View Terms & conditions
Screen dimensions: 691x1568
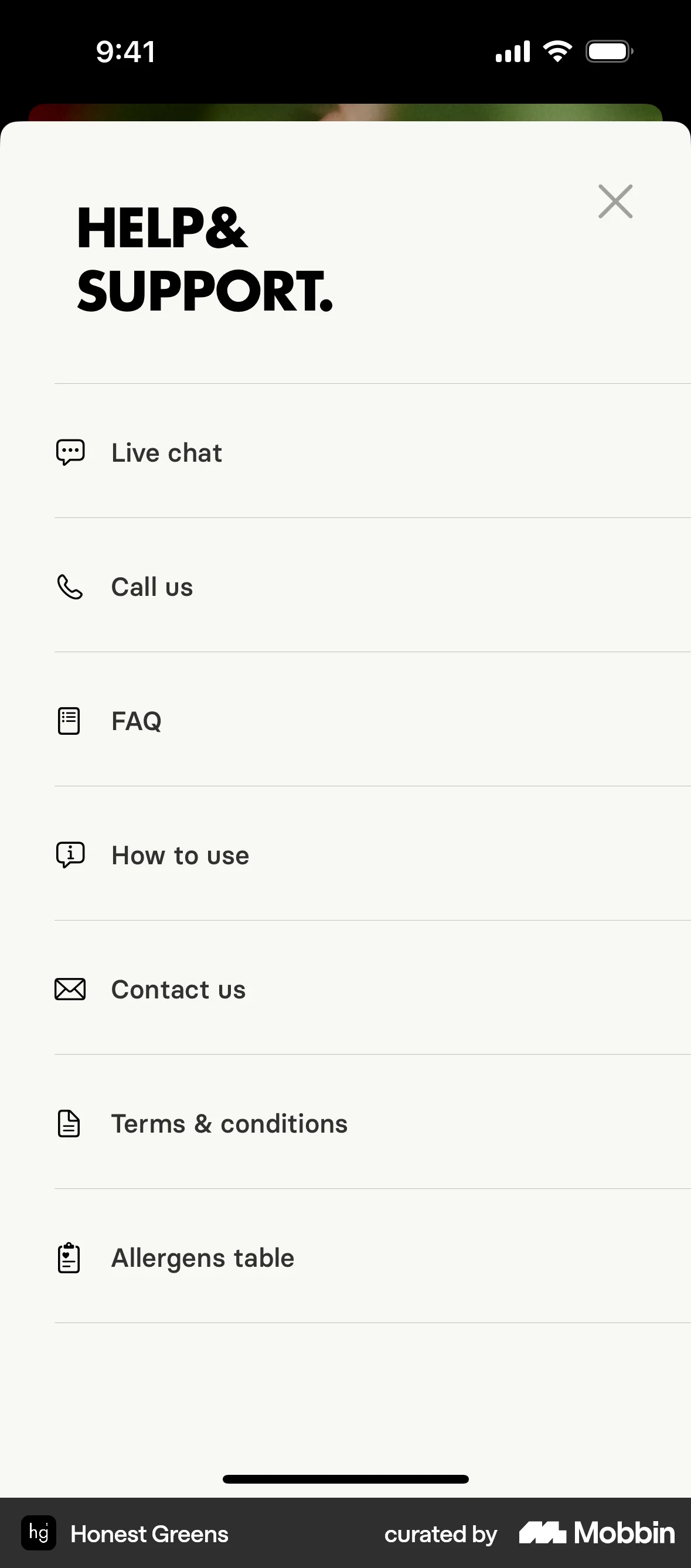[229, 1124]
